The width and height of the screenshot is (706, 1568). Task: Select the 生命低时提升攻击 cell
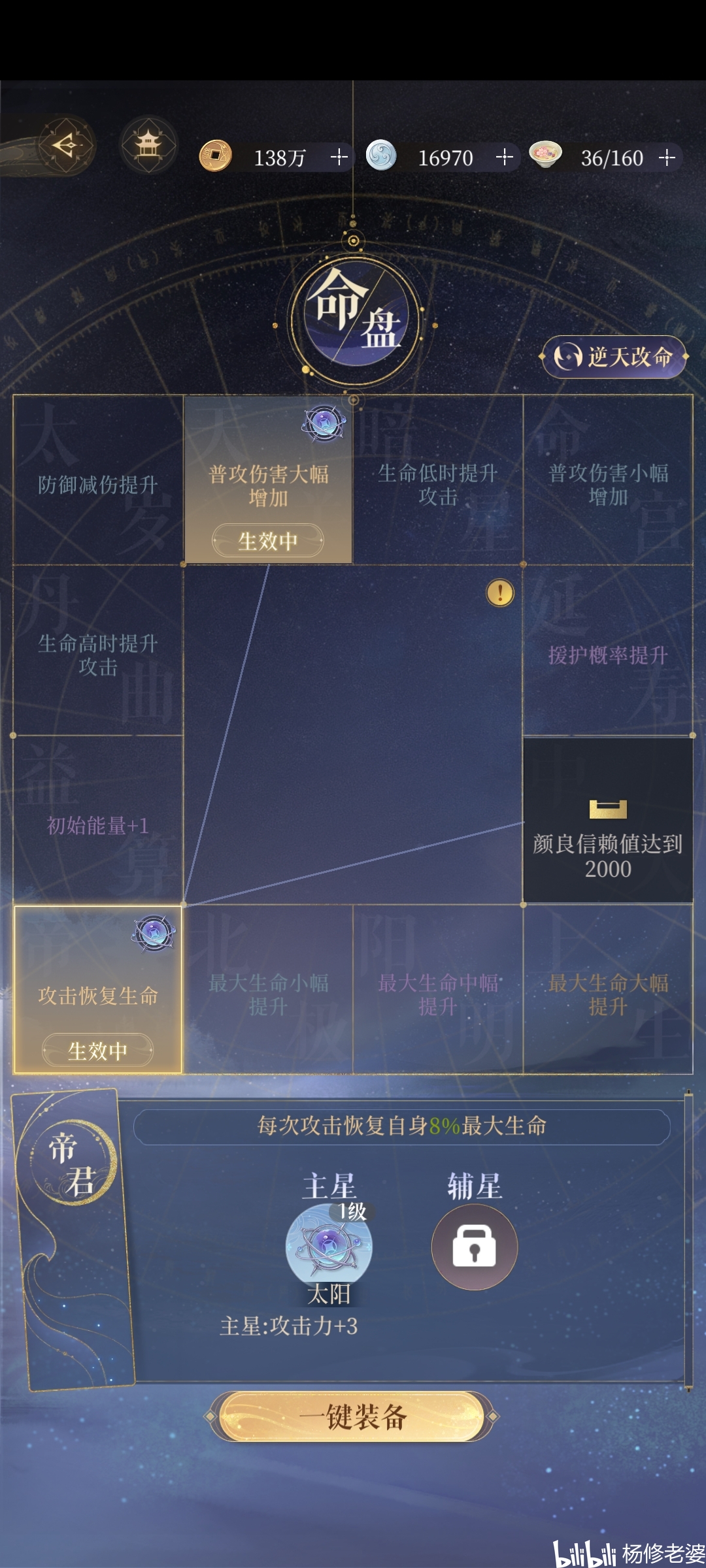pos(438,480)
